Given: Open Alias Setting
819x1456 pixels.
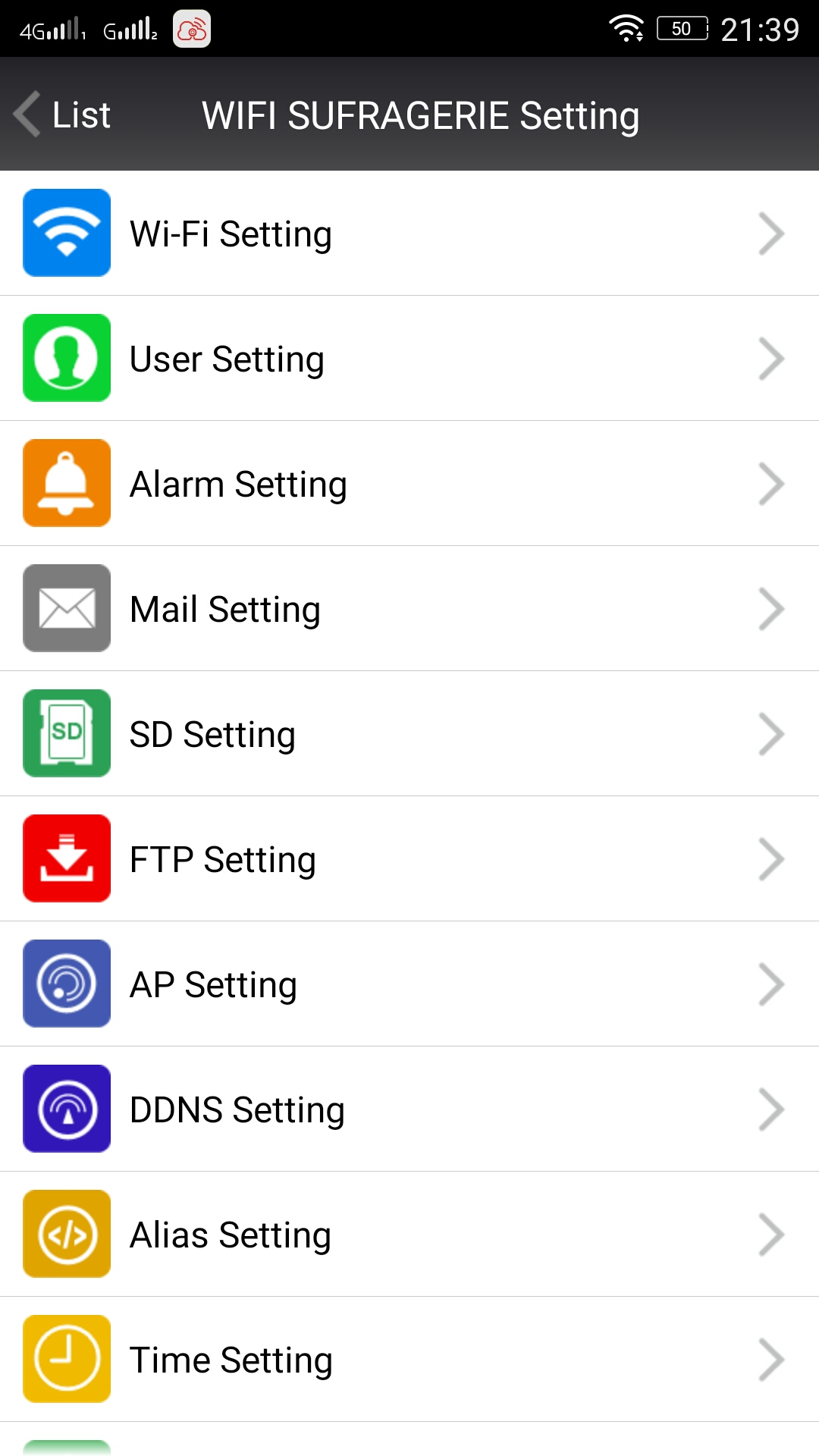Looking at the screenshot, I should point(409,1234).
